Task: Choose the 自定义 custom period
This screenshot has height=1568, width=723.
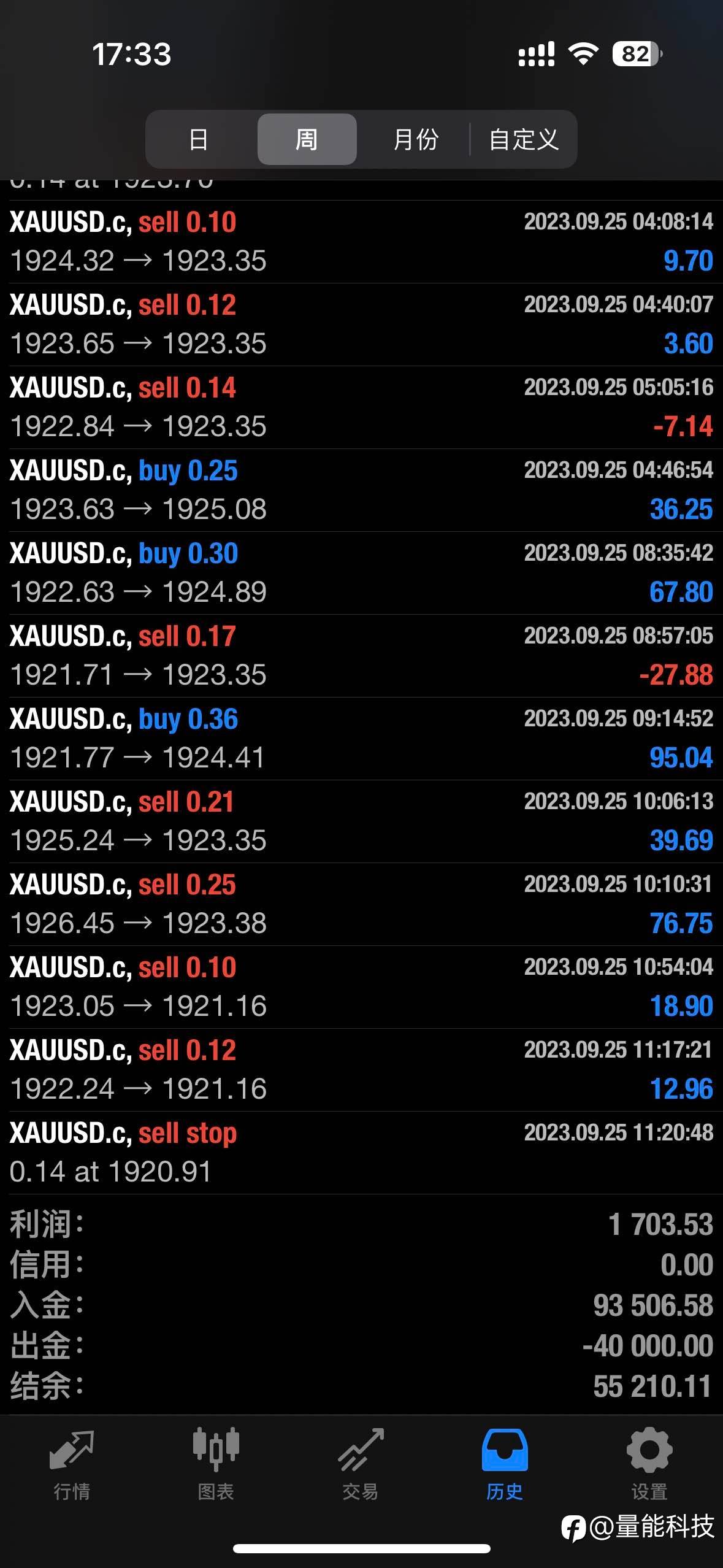Action: (x=523, y=139)
